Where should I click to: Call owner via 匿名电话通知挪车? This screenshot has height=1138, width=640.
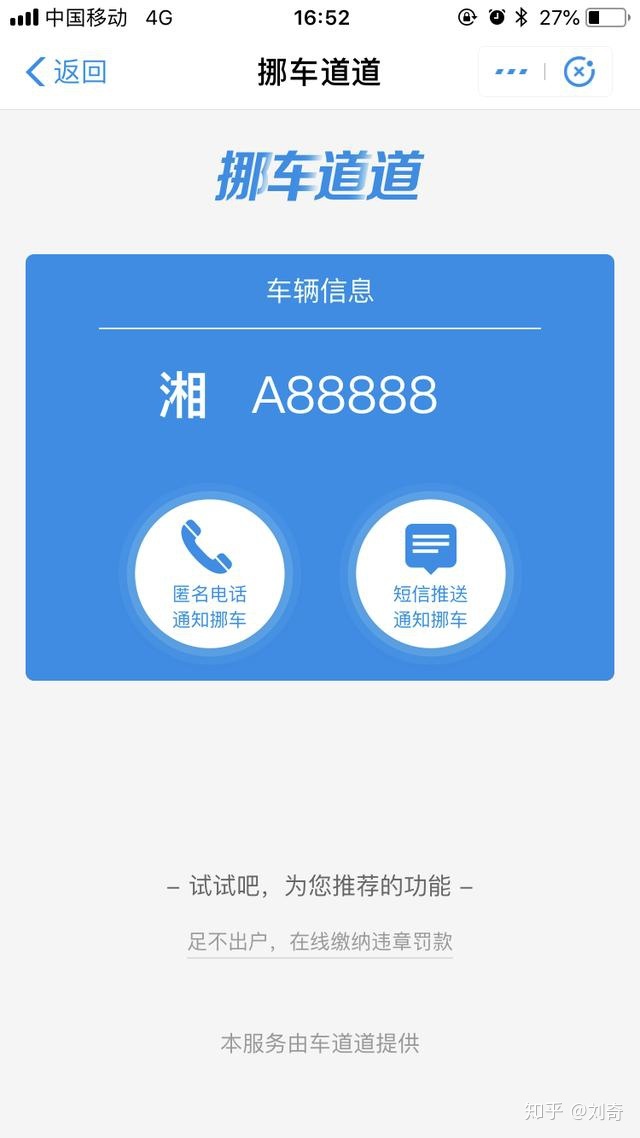pos(209,574)
